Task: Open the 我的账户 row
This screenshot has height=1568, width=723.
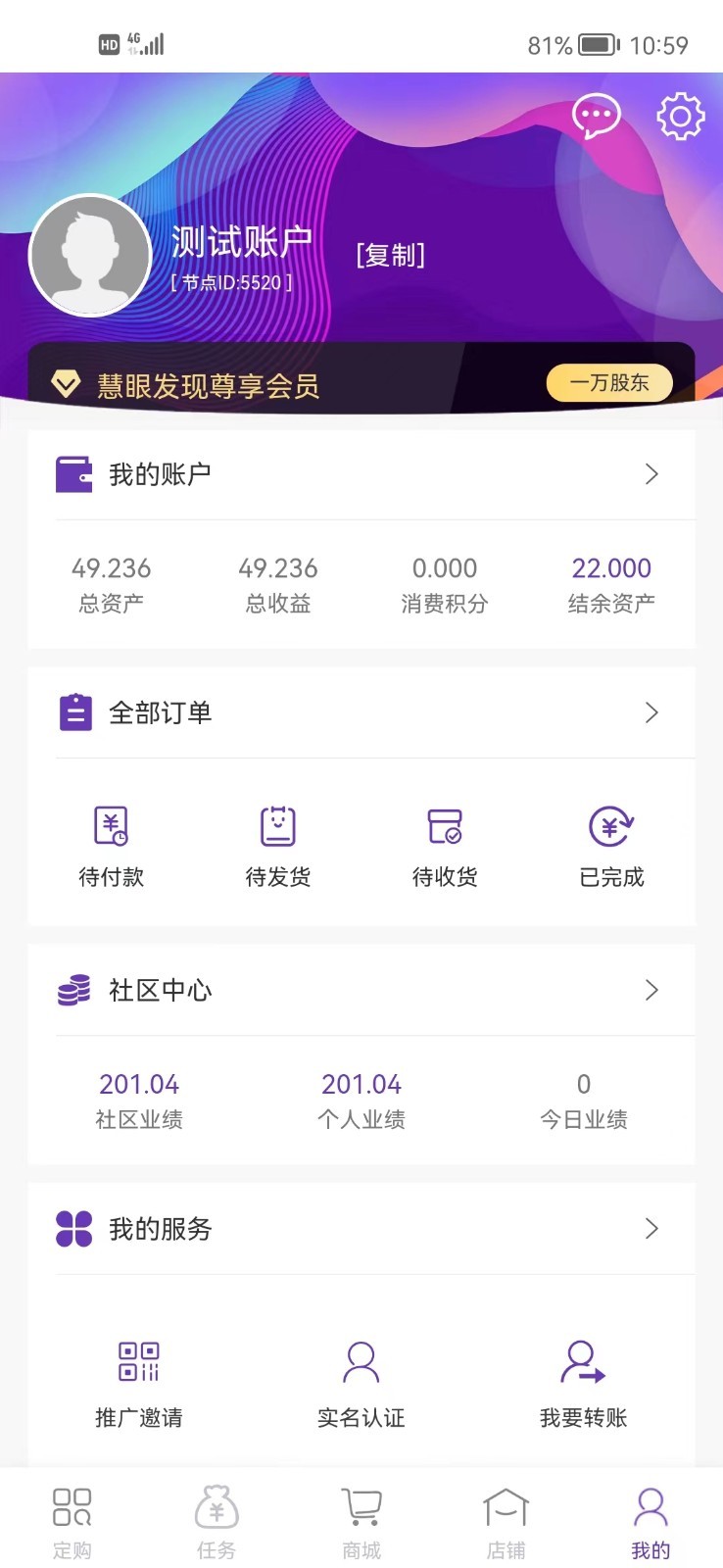Action: click(361, 474)
